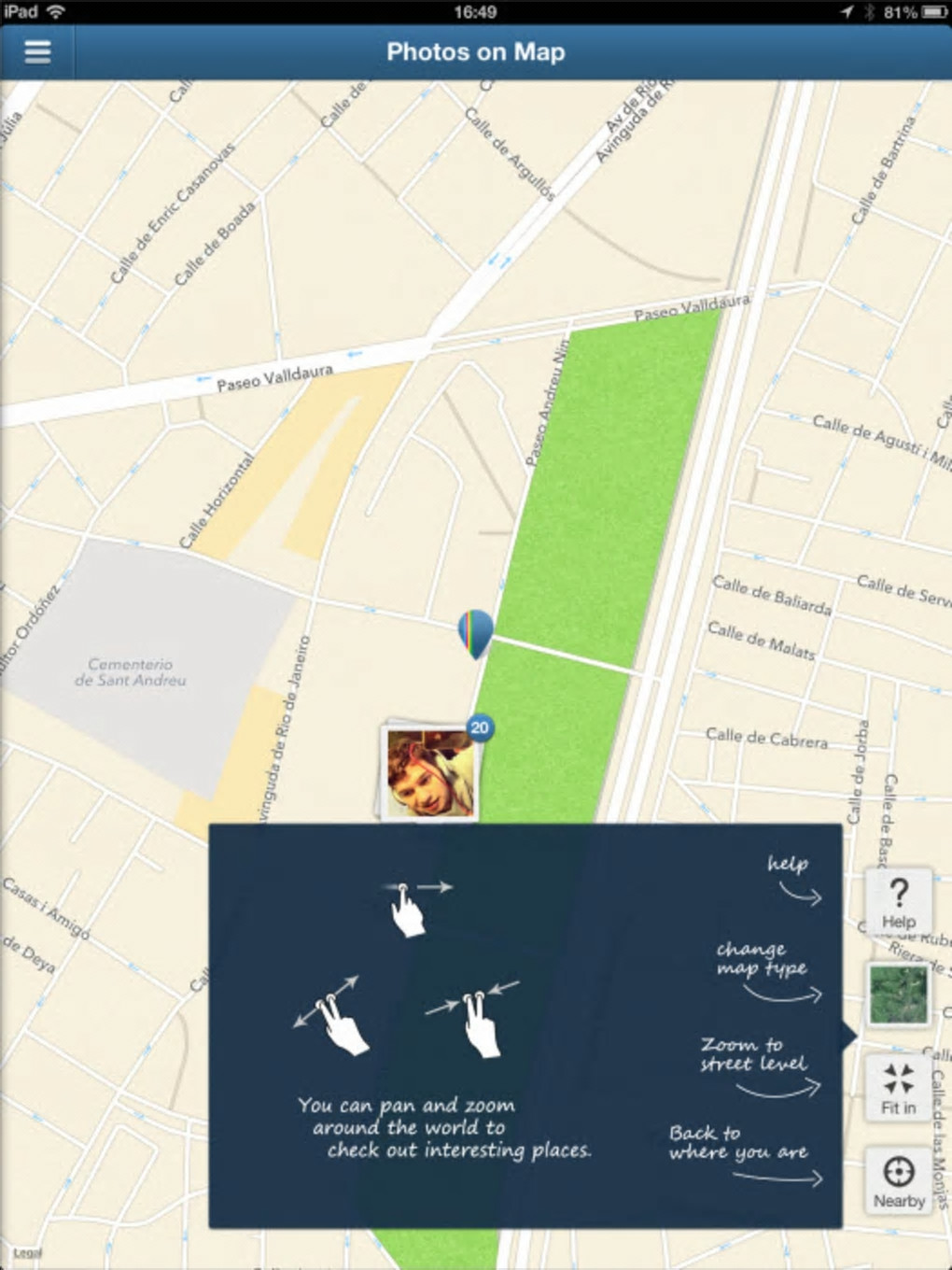This screenshot has height=1270, width=952.
Task: Open the Legal link on the map
Action: 27,1253
